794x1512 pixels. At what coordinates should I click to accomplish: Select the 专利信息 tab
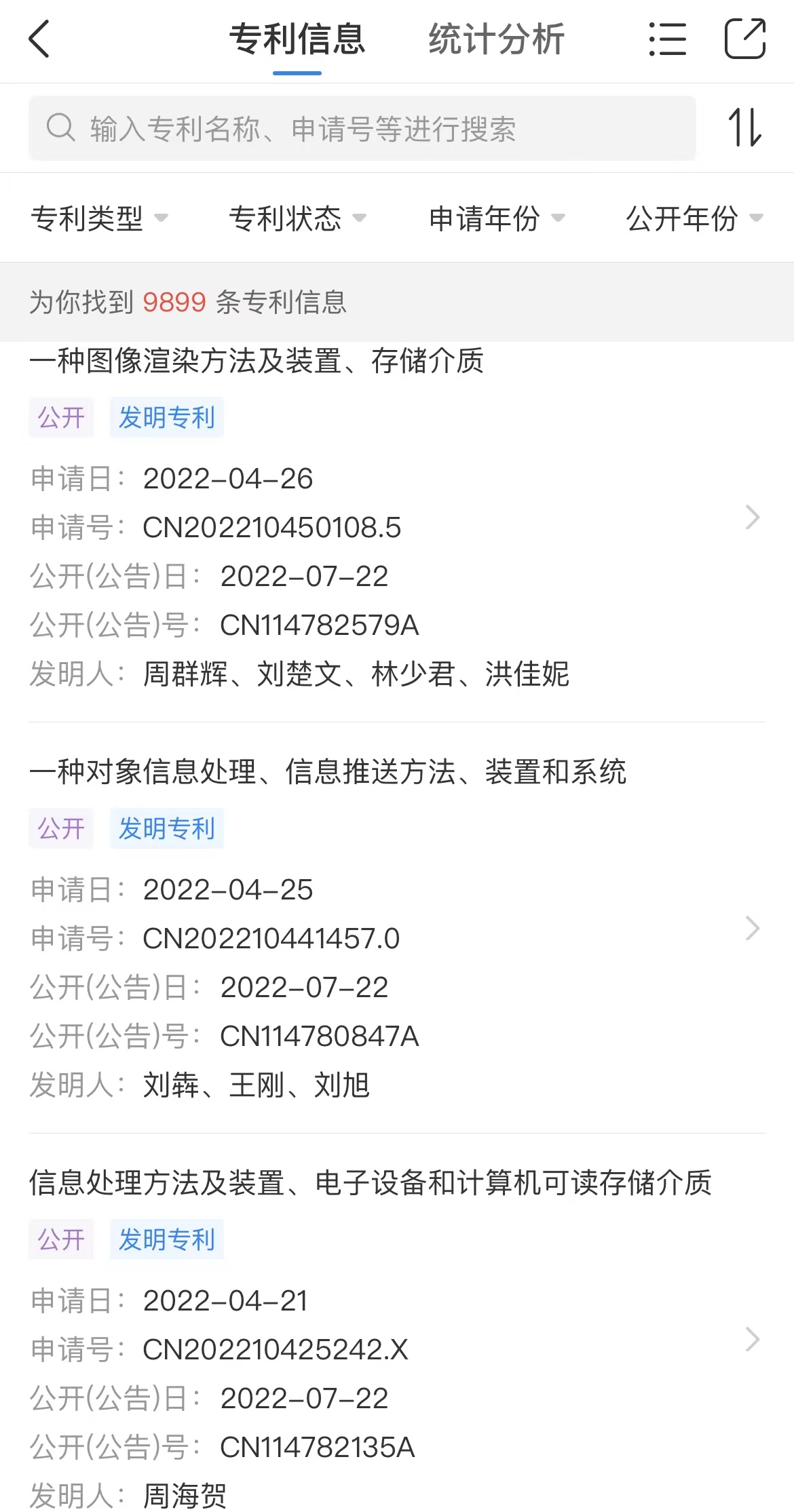(x=297, y=39)
